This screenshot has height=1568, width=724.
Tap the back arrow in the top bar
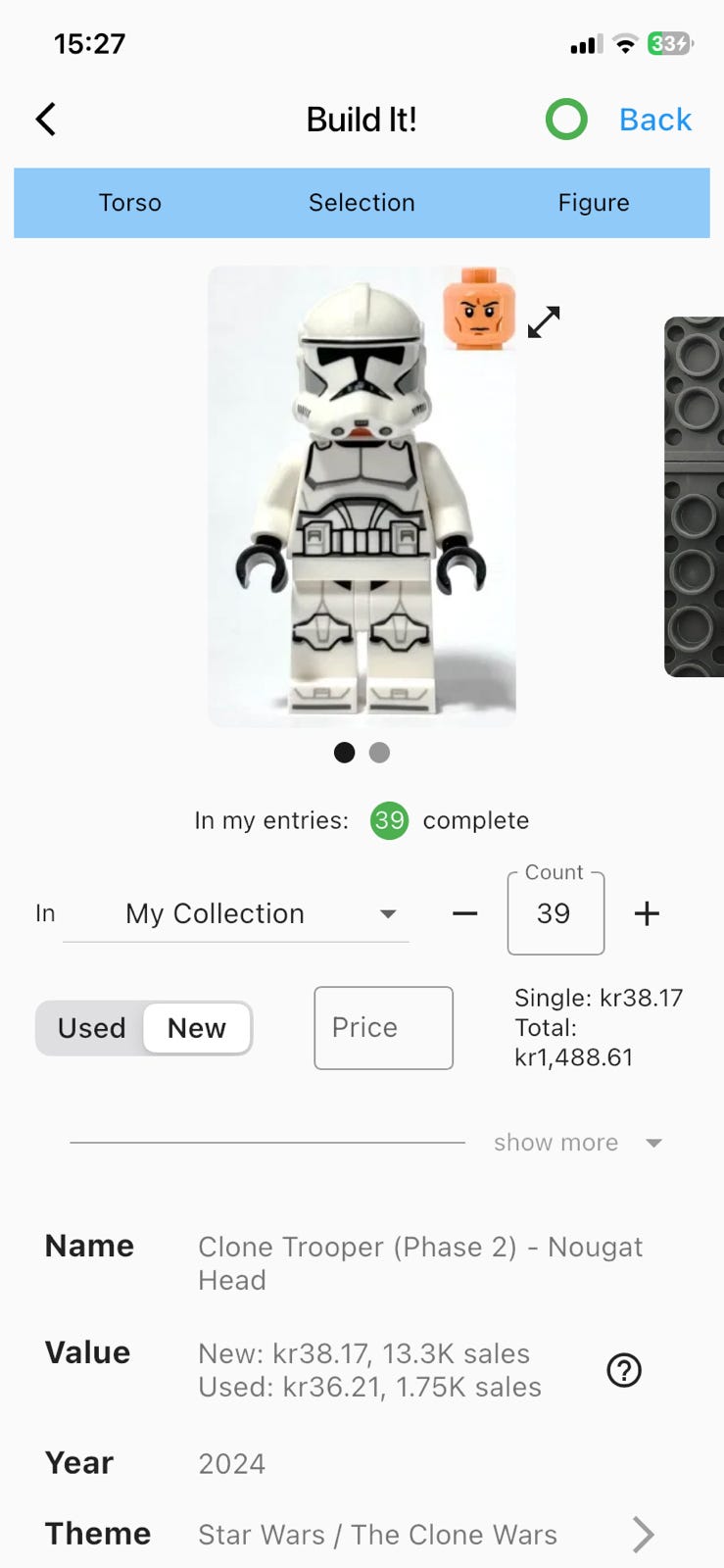pyautogui.click(x=46, y=120)
